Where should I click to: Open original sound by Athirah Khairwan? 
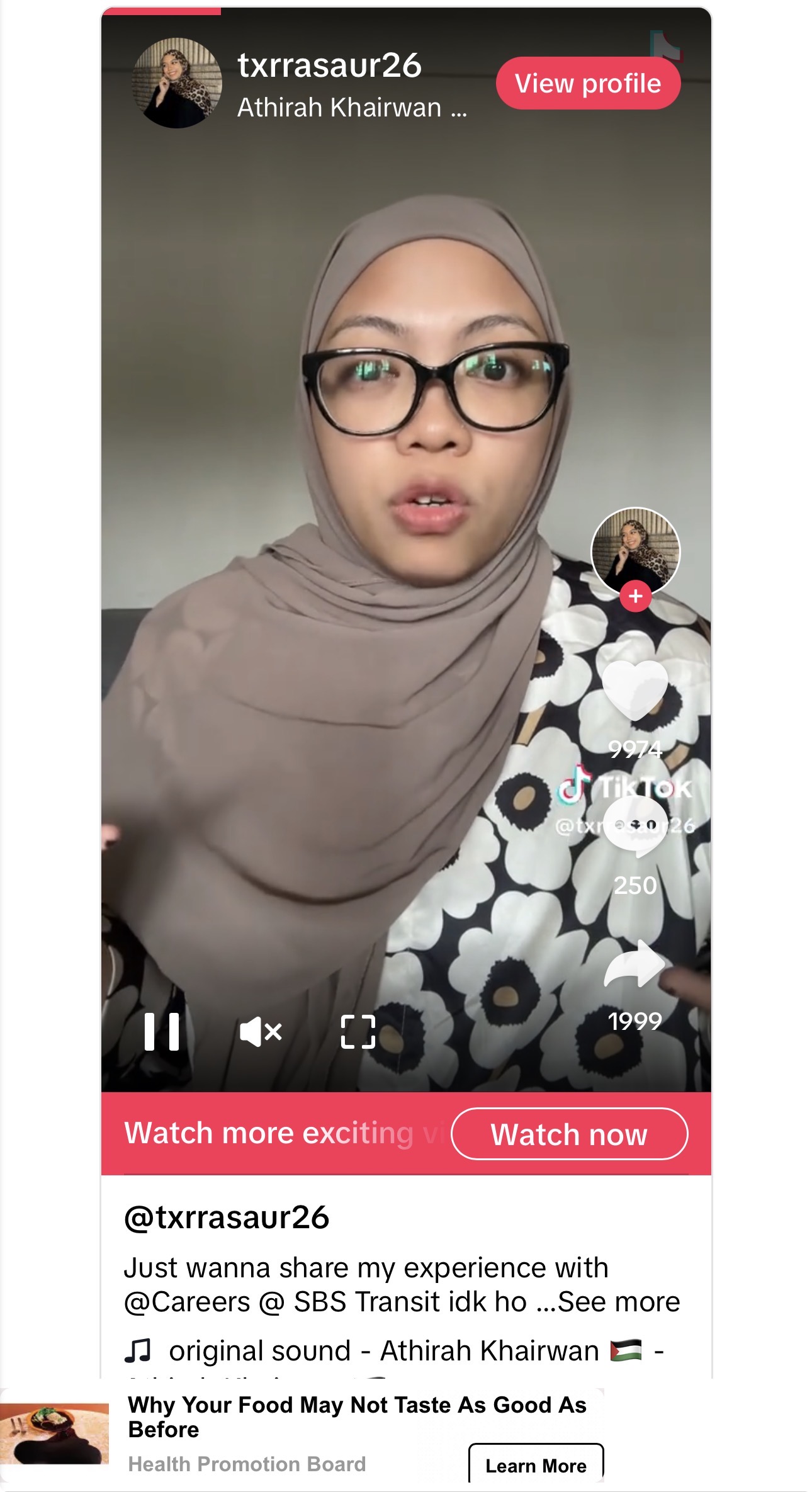[x=384, y=1351]
